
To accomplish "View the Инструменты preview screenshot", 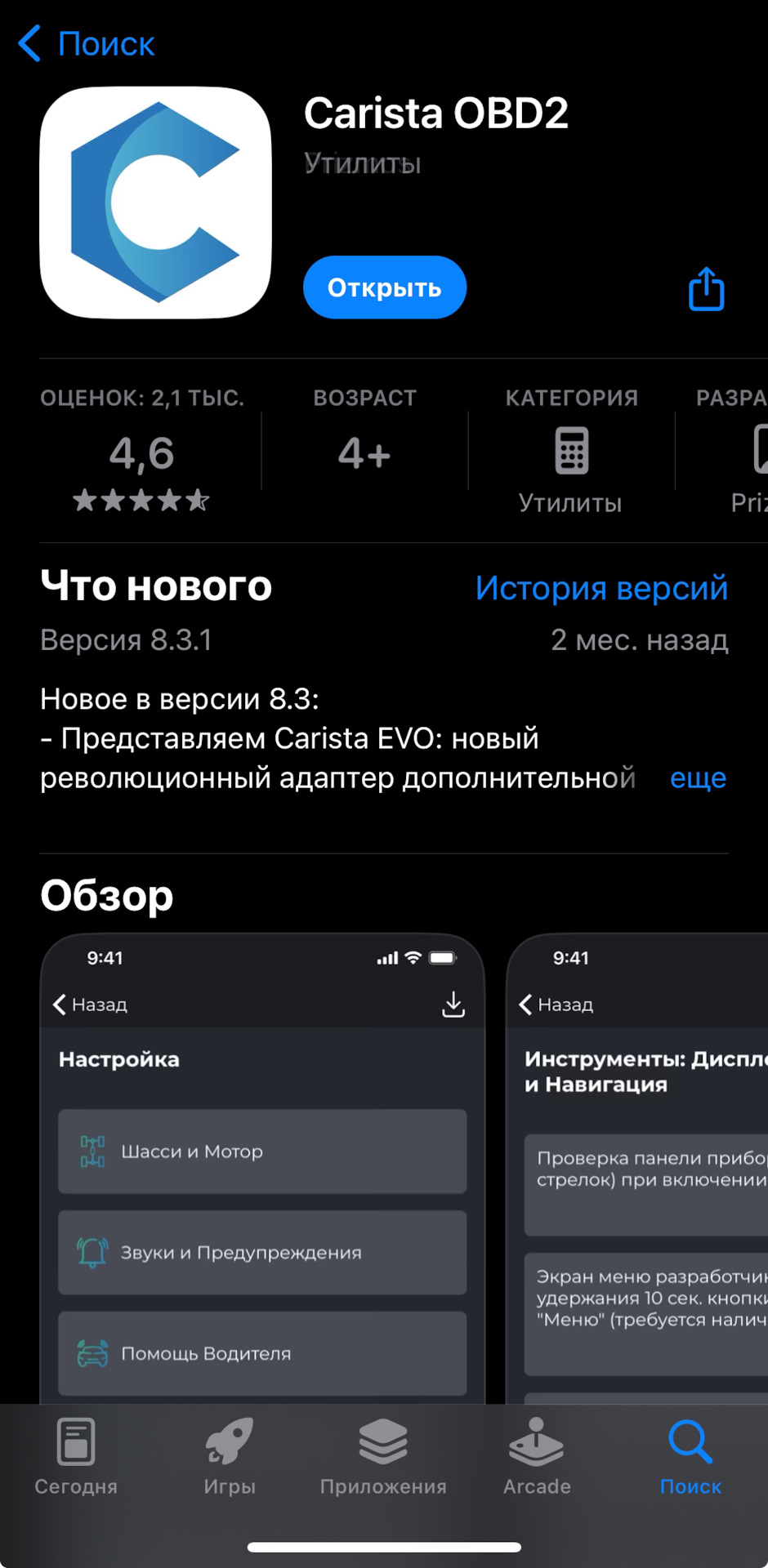I will coord(637,1168).
